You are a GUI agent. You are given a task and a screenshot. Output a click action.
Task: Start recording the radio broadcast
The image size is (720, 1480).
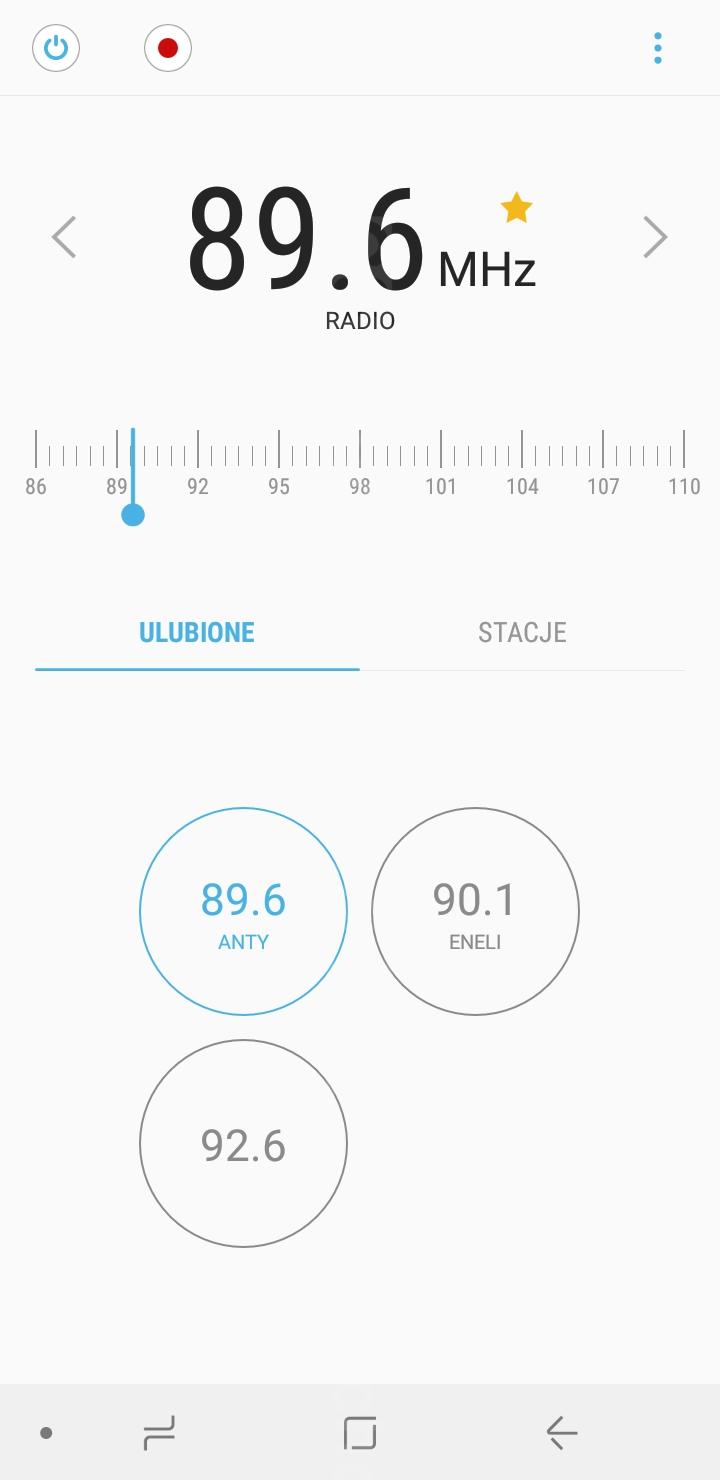(168, 48)
